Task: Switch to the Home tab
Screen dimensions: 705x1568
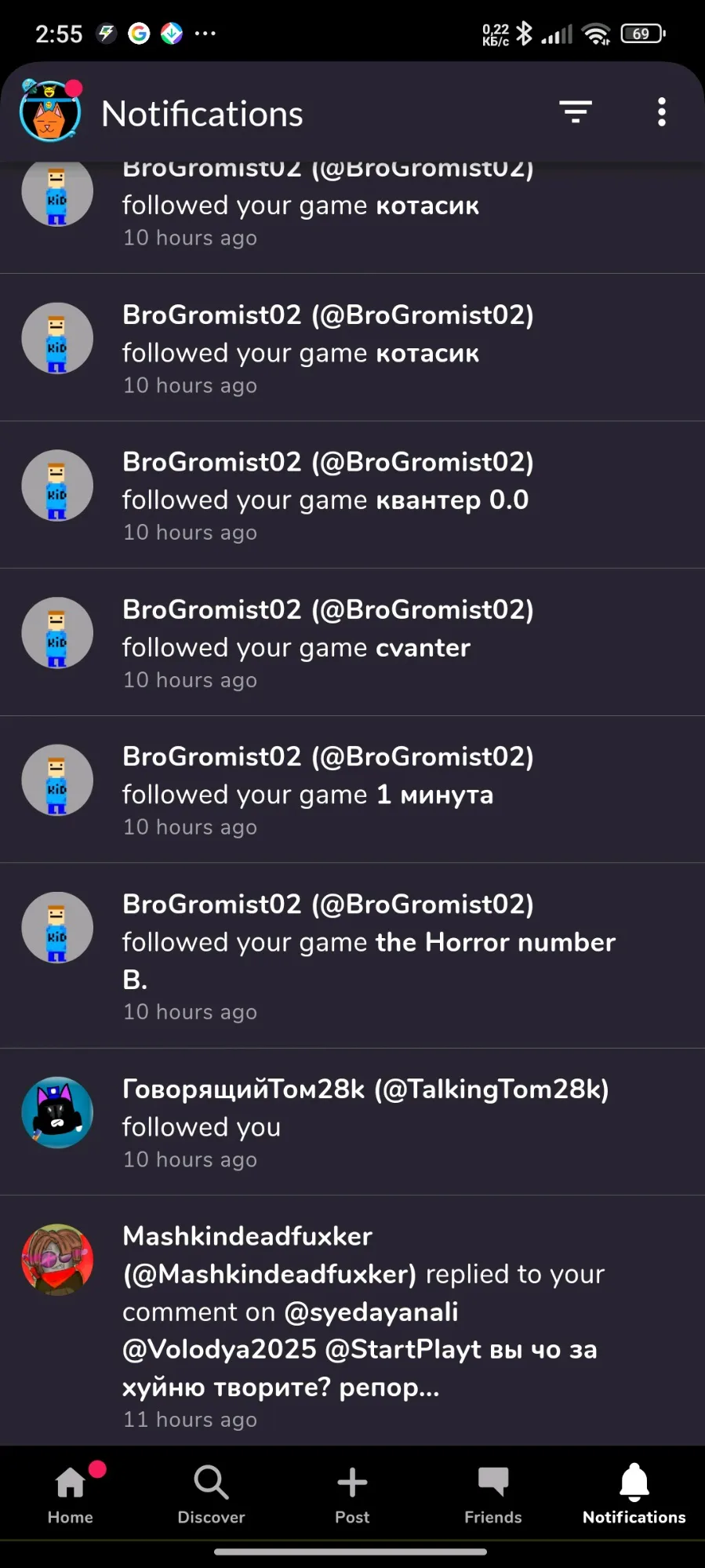Action: (71, 1493)
